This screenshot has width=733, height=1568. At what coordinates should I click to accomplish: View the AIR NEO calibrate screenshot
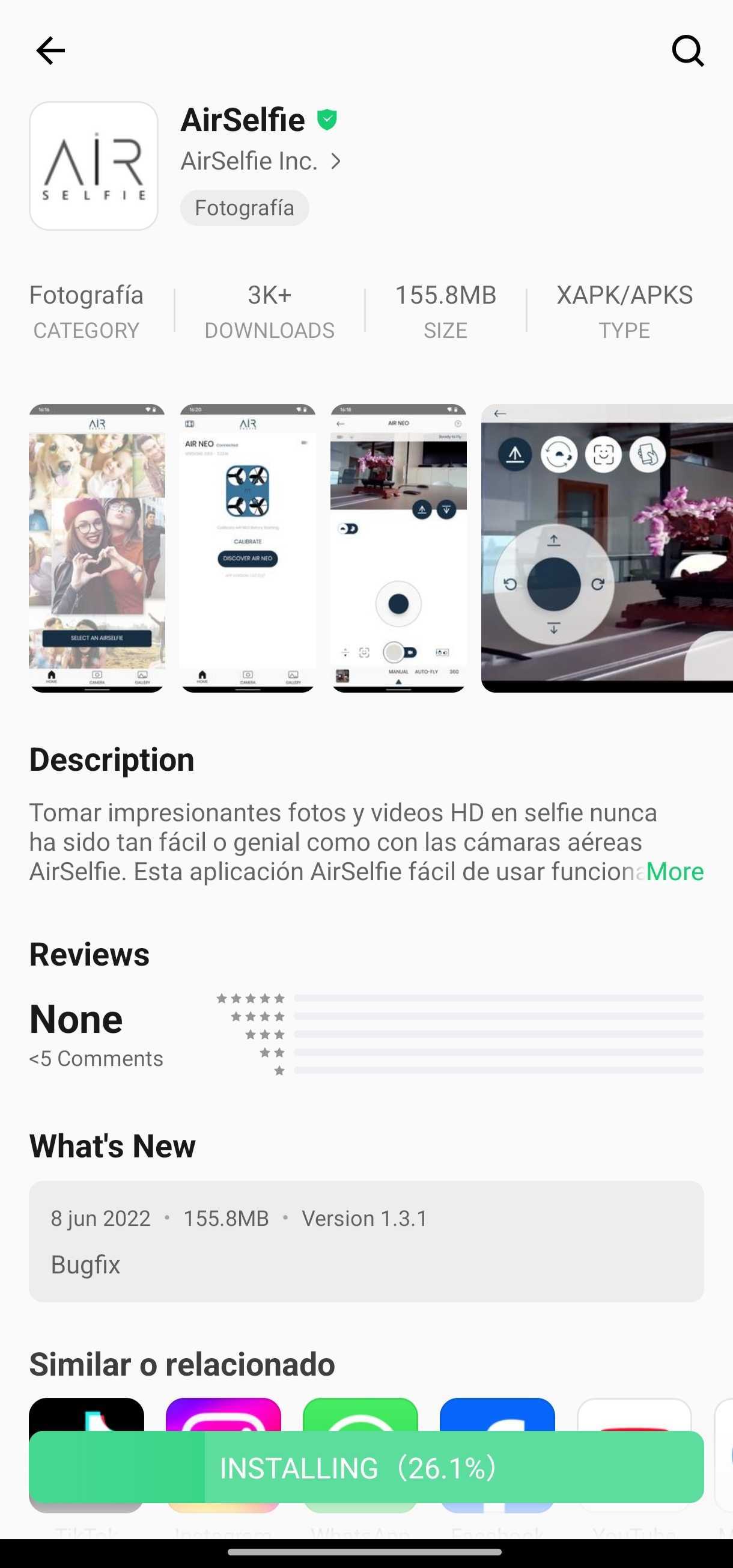[248, 548]
